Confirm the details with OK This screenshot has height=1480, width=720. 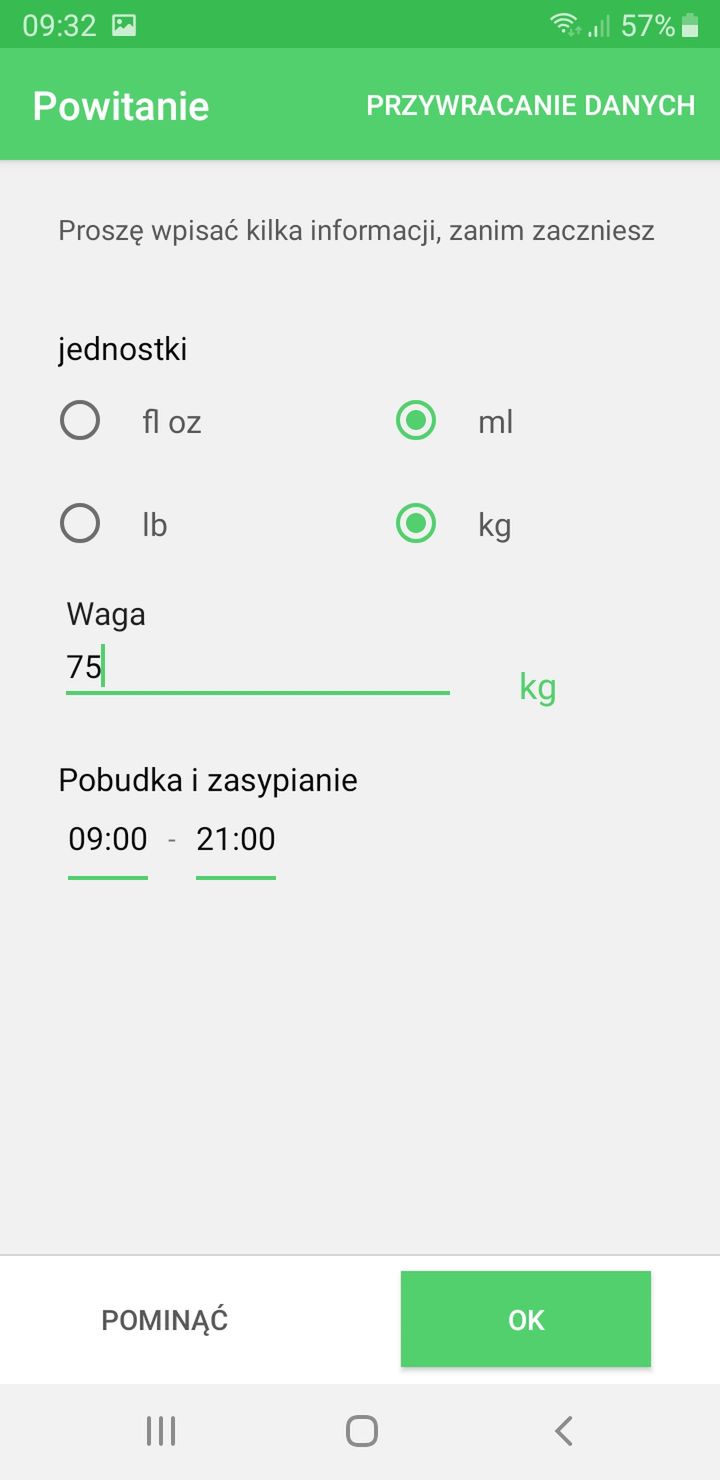click(526, 1319)
